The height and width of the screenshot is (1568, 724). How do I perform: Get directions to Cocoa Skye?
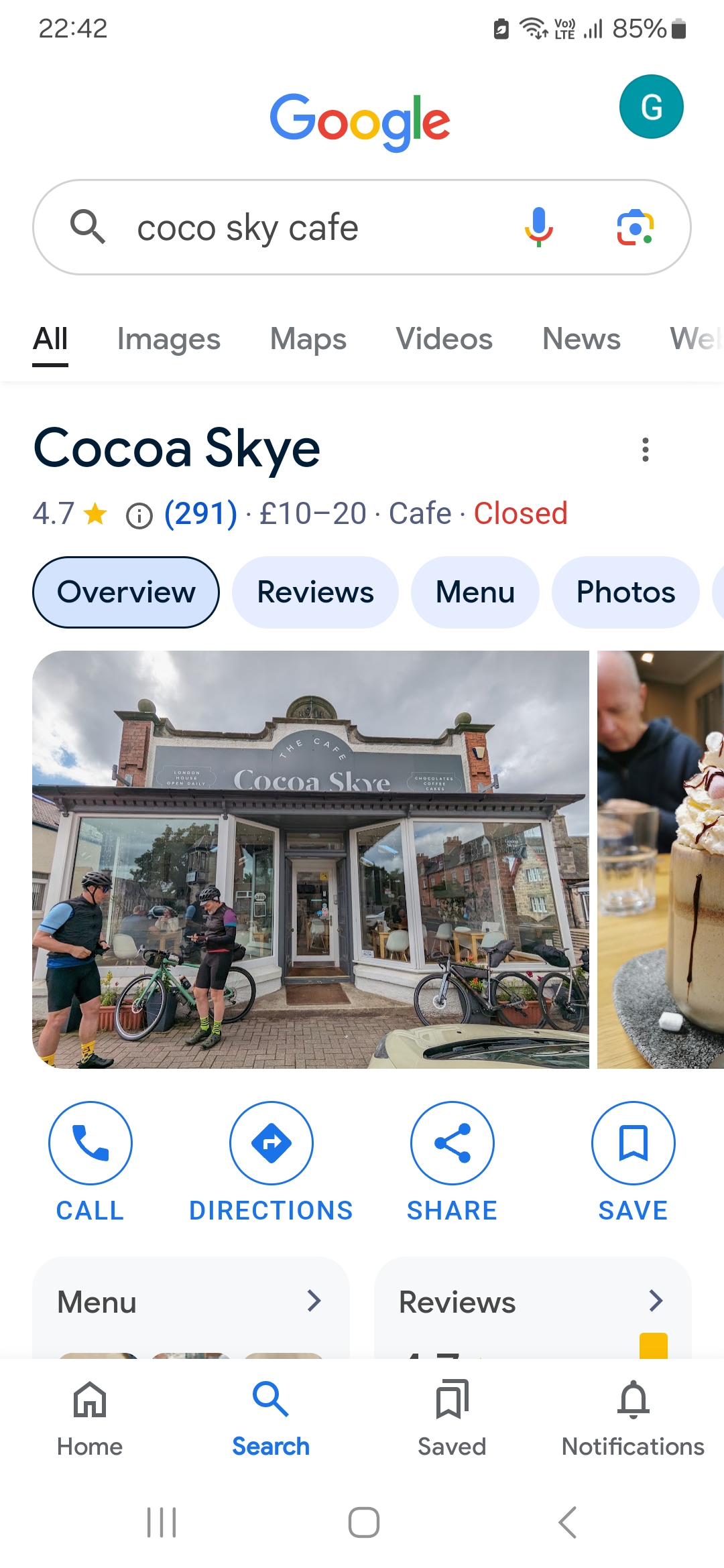271,1163
